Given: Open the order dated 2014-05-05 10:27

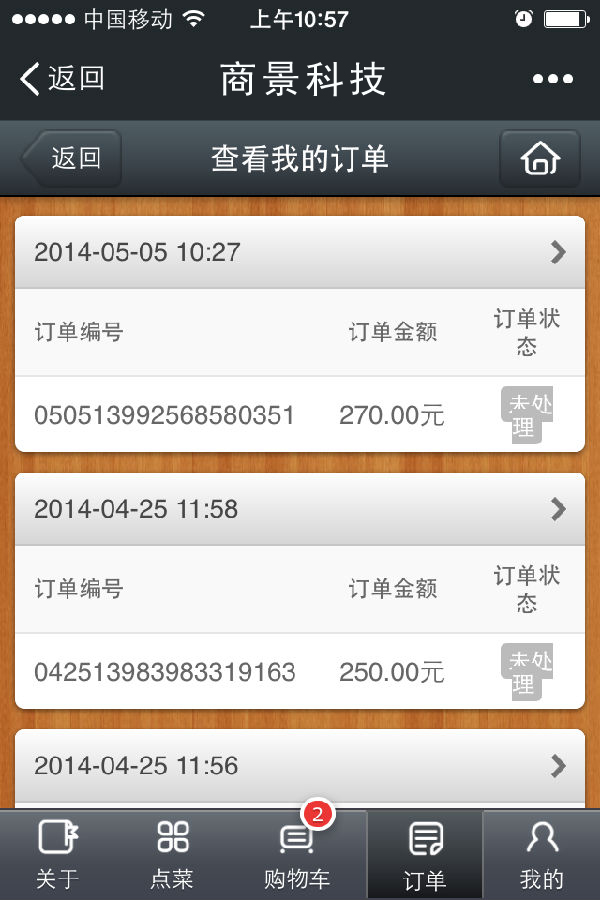Looking at the screenshot, I should pyautogui.click(x=300, y=252).
